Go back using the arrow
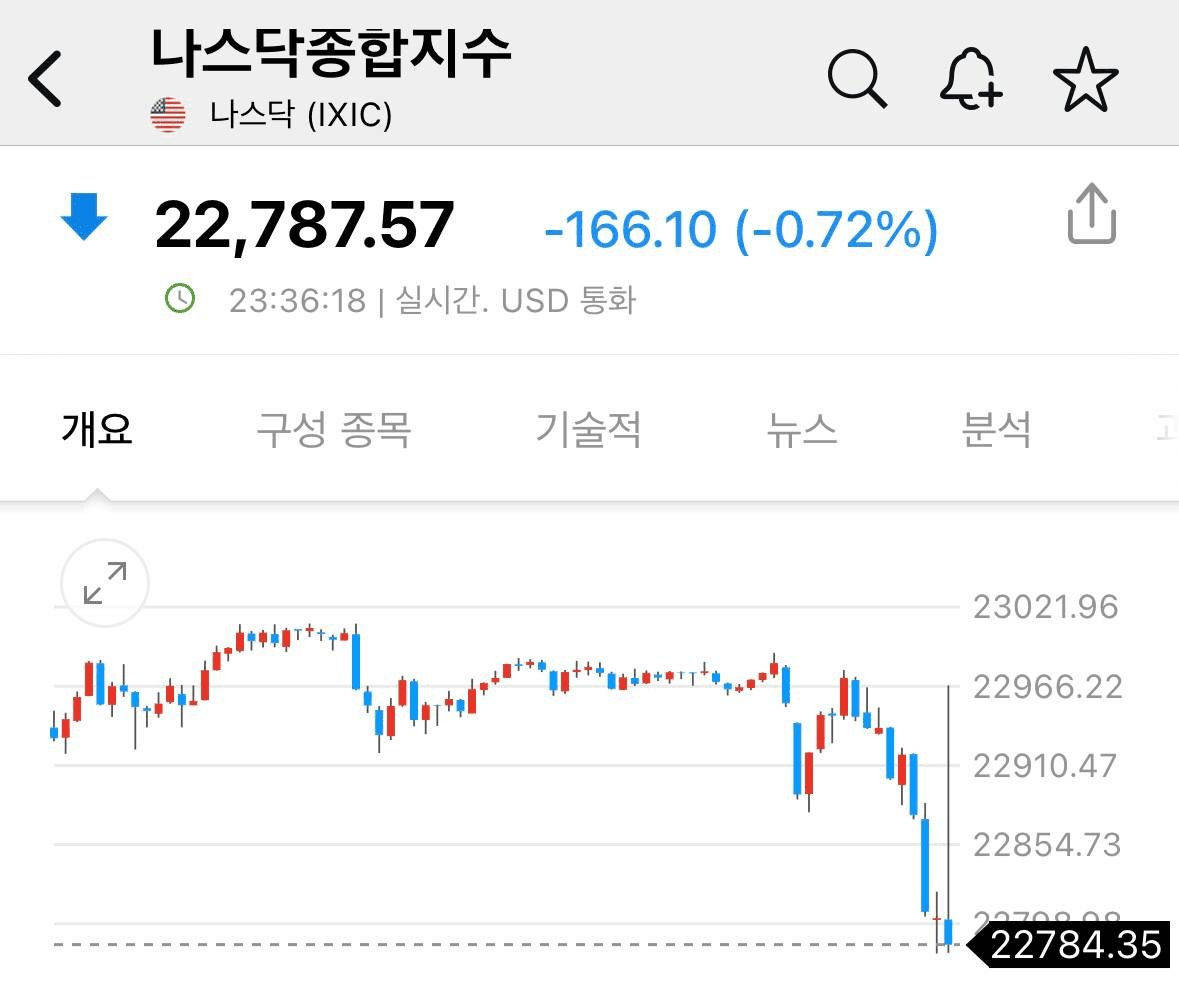Image resolution: width=1179 pixels, height=990 pixels. tap(46, 78)
